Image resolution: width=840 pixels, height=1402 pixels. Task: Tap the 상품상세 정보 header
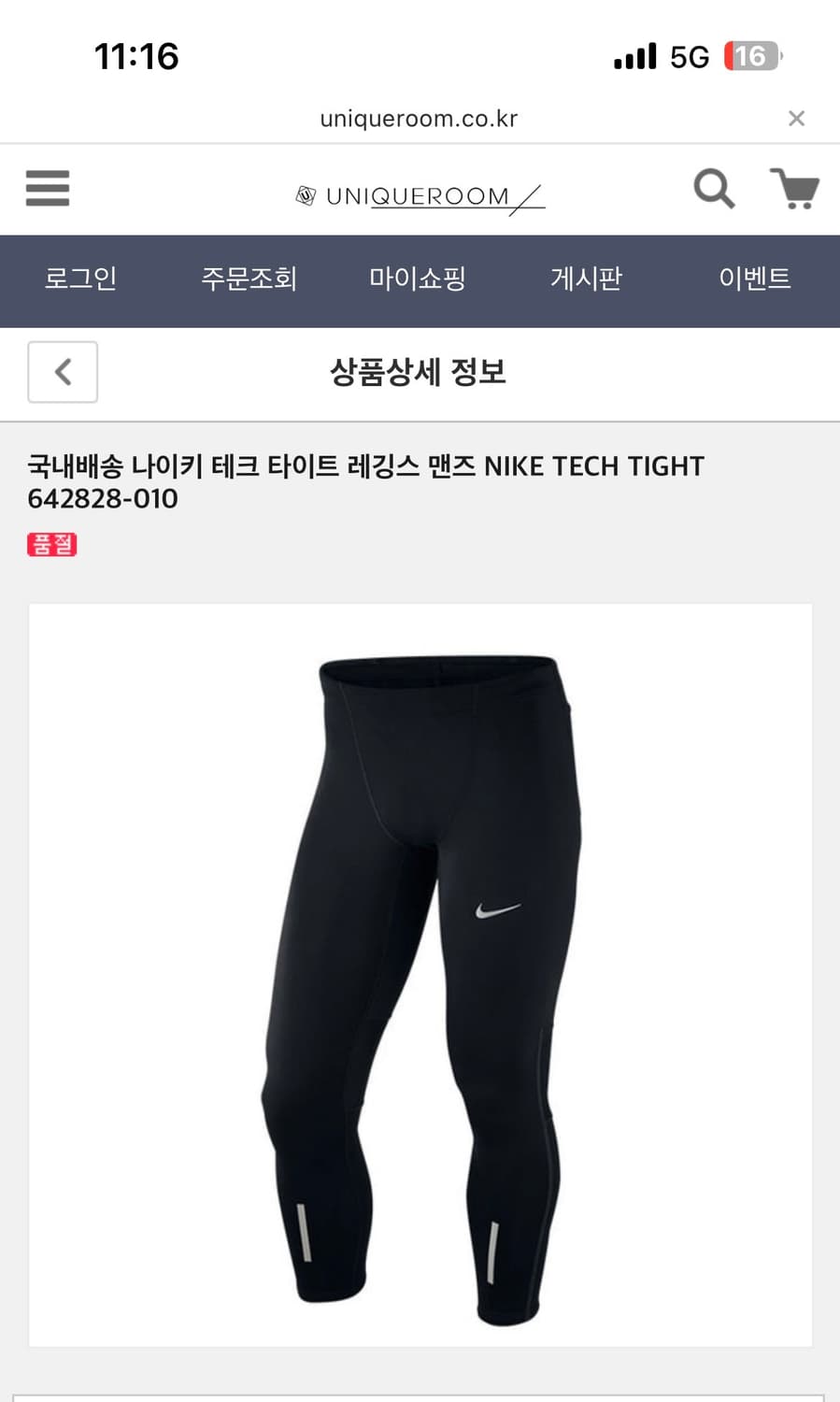(x=420, y=372)
